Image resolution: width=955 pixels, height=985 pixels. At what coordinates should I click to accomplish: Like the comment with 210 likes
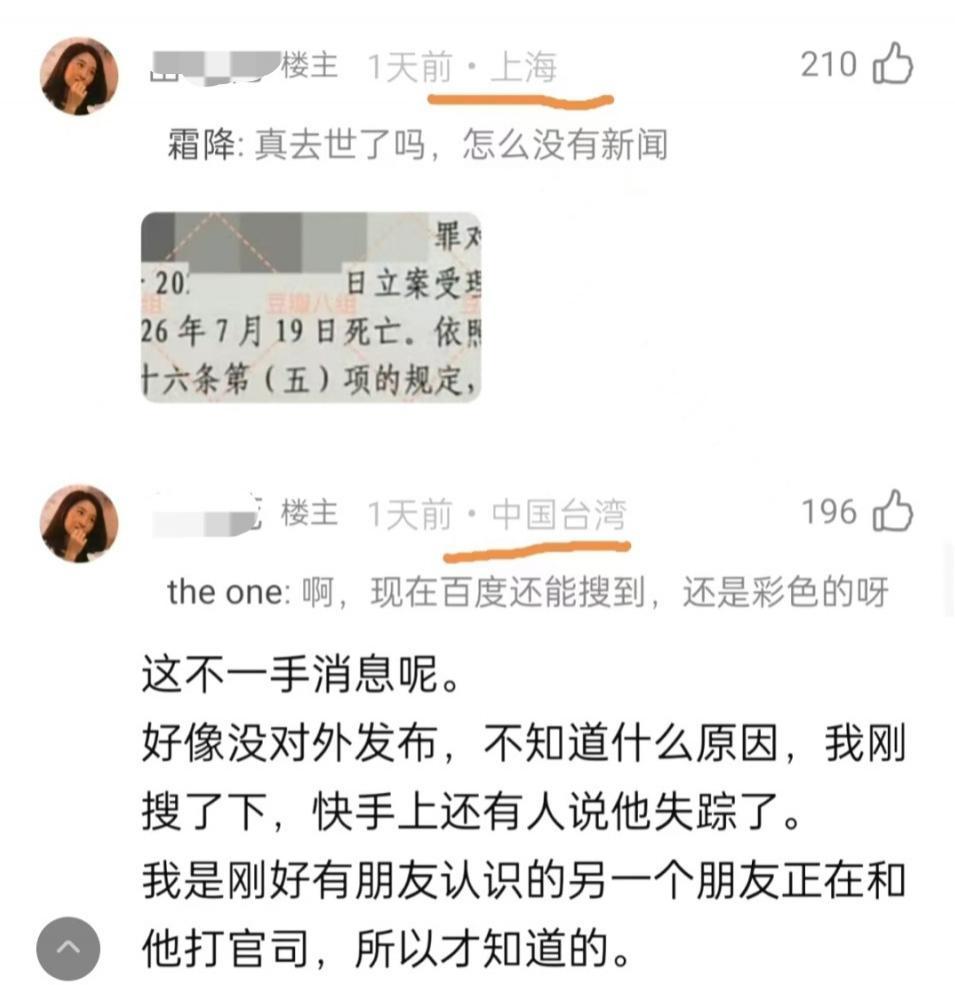pyautogui.click(x=893, y=63)
